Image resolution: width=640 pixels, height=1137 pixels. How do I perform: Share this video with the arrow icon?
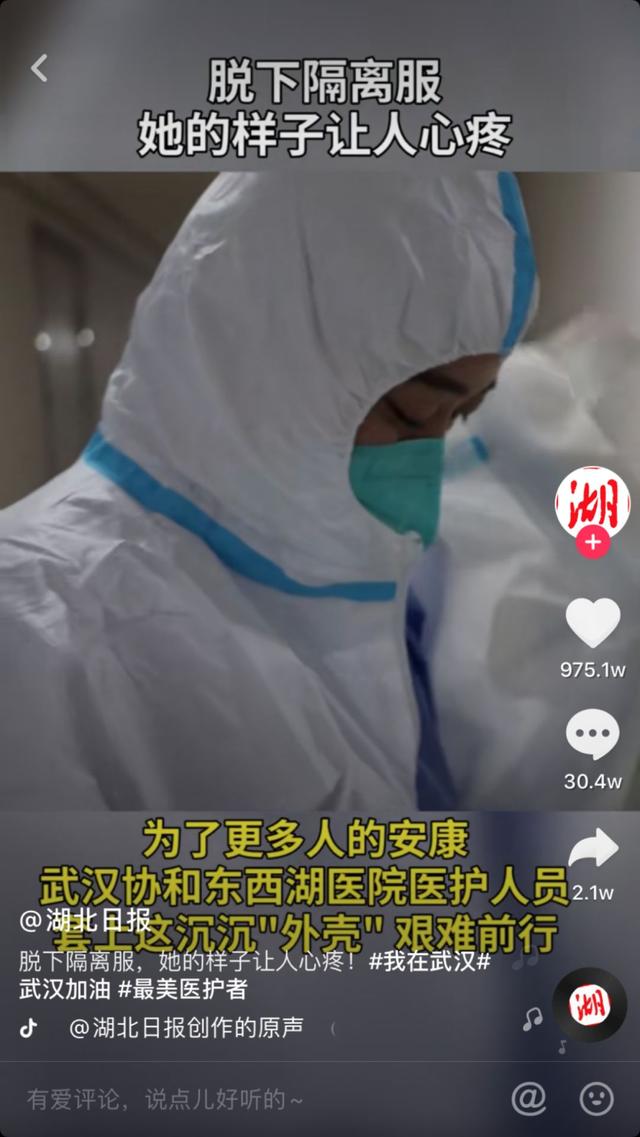tap(593, 849)
